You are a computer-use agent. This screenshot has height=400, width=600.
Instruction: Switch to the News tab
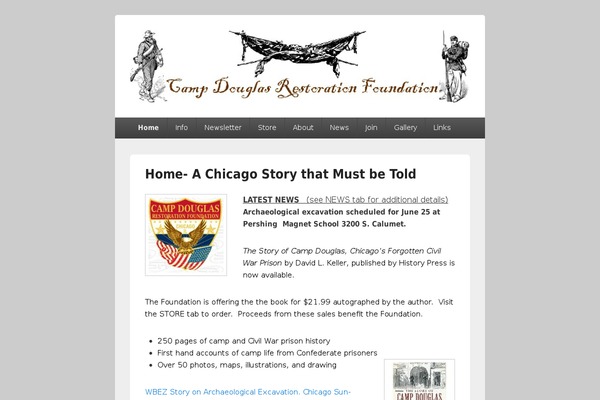point(339,128)
